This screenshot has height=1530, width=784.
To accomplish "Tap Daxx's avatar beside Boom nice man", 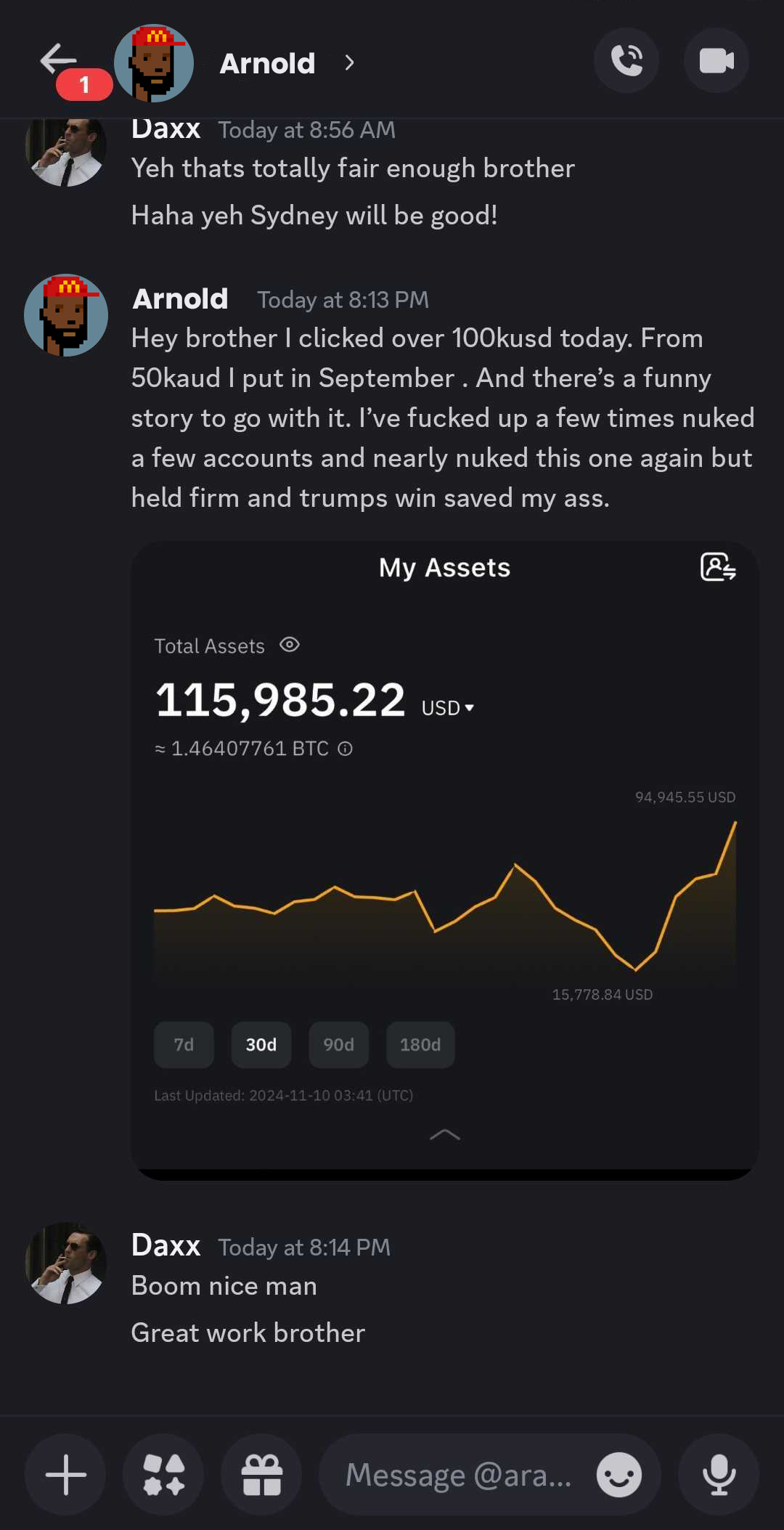I will 66,1264.
